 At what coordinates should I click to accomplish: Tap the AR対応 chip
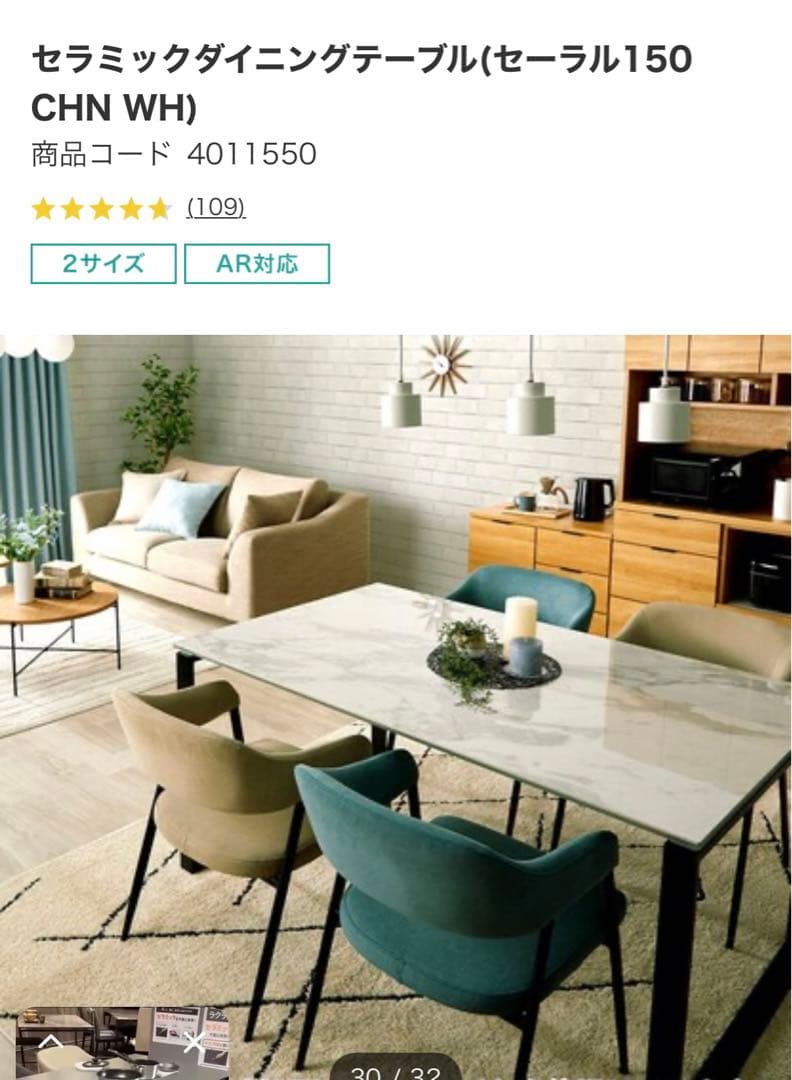[x=257, y=264]
